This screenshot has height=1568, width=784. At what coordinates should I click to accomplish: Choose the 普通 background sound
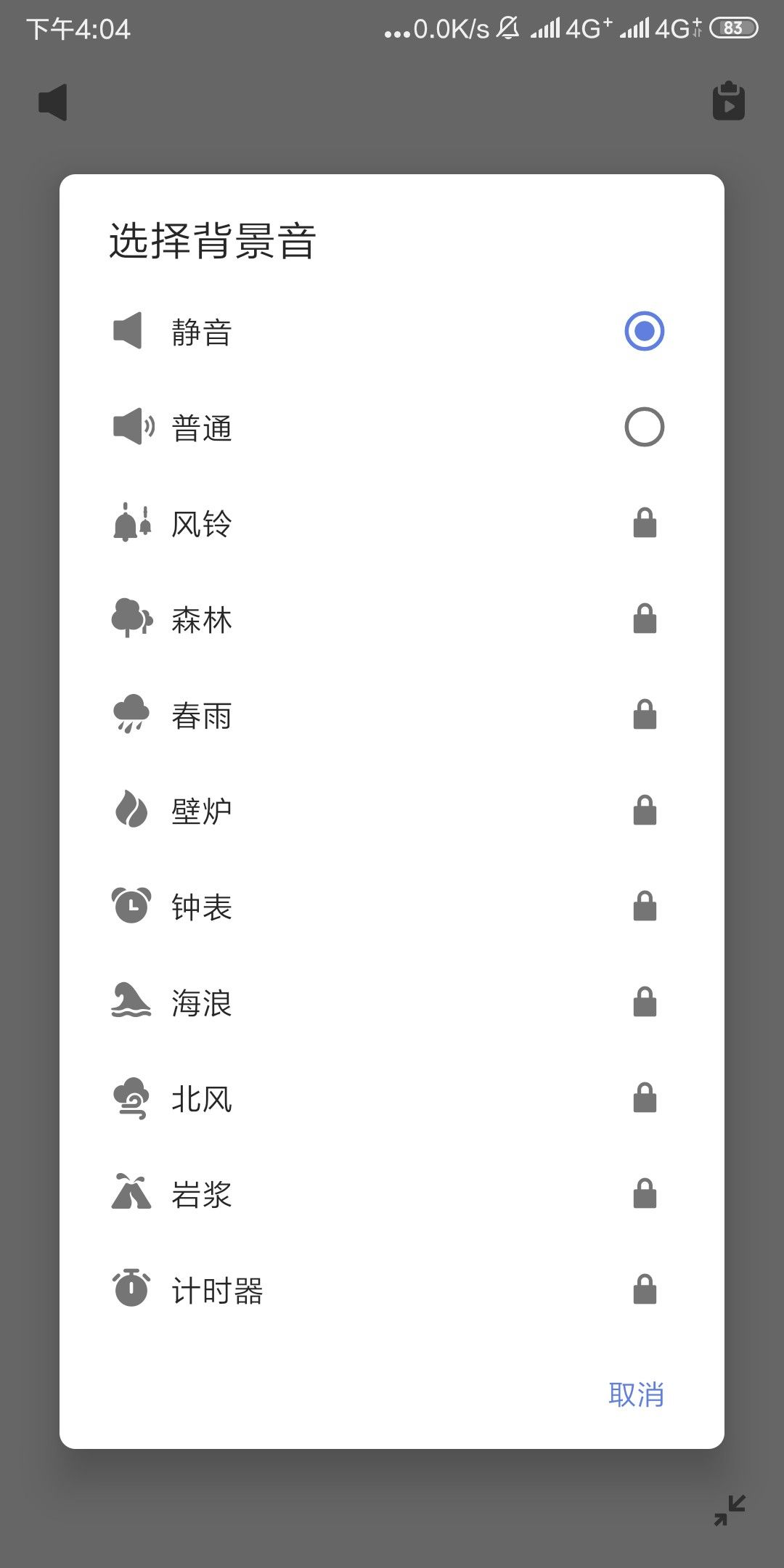coord(392,427)
